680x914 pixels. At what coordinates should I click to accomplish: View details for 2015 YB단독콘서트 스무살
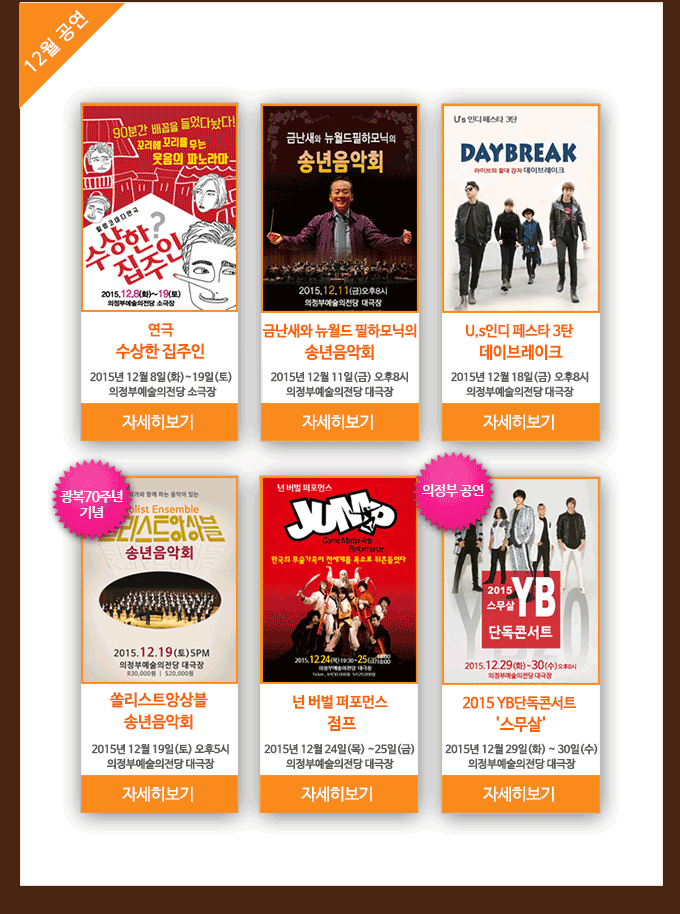pyautogui.click(x=520, y=794)
